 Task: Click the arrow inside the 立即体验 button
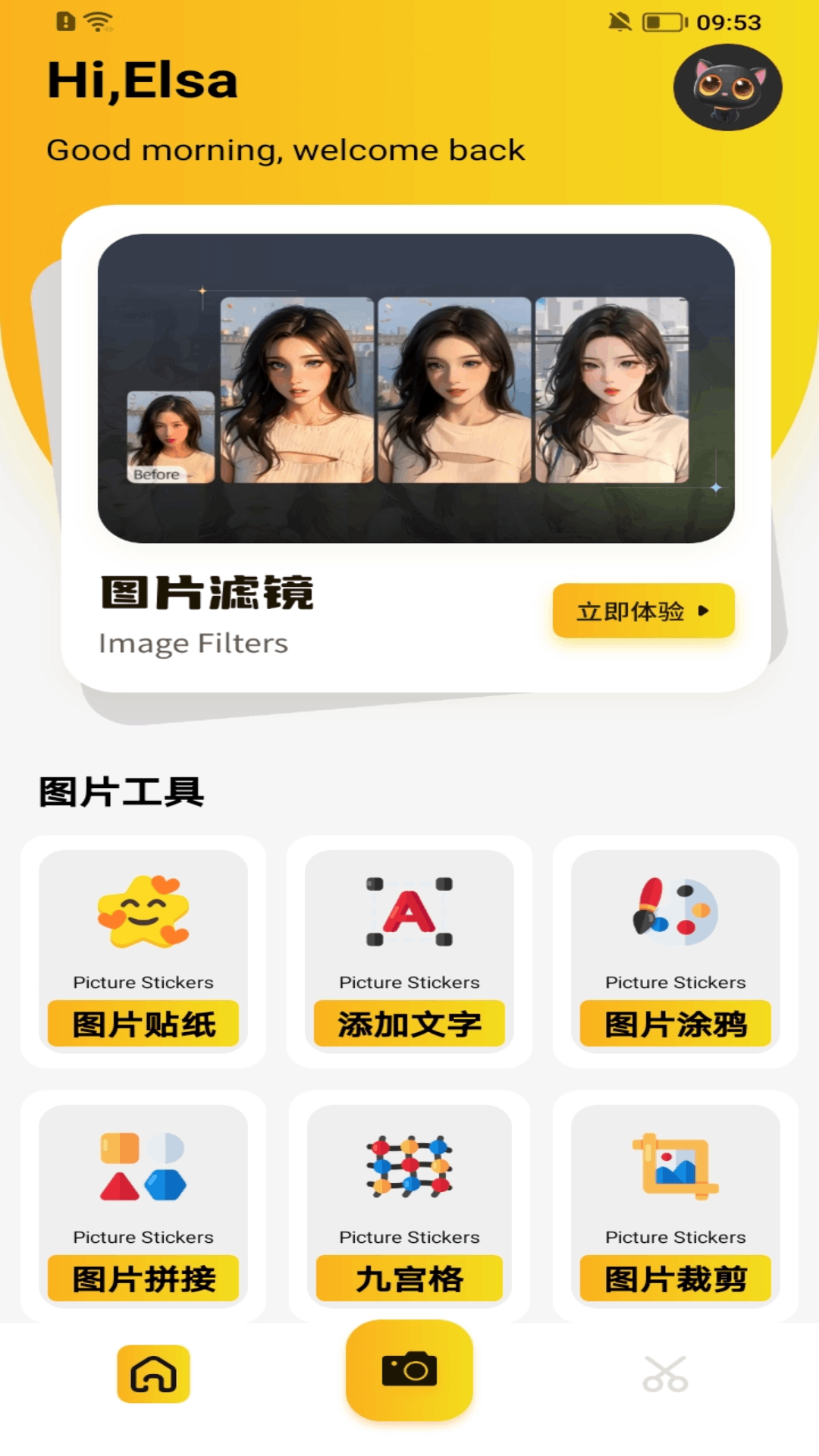pyautogui.click(x=705, y=610)
